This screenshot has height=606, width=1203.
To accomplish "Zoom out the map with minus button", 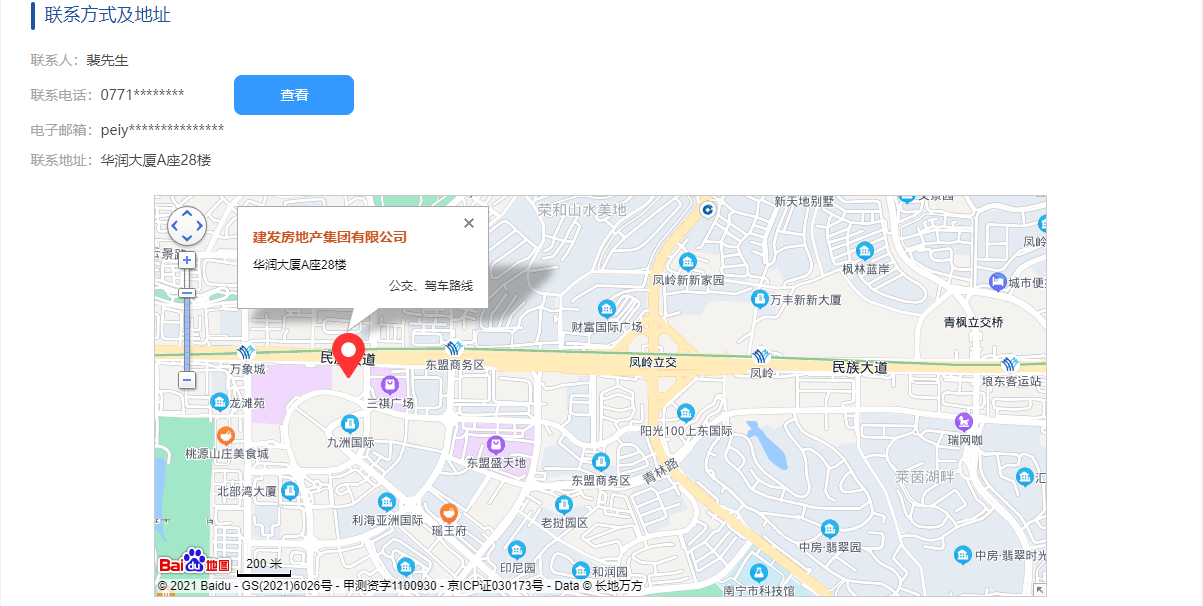I will [187, 380].
